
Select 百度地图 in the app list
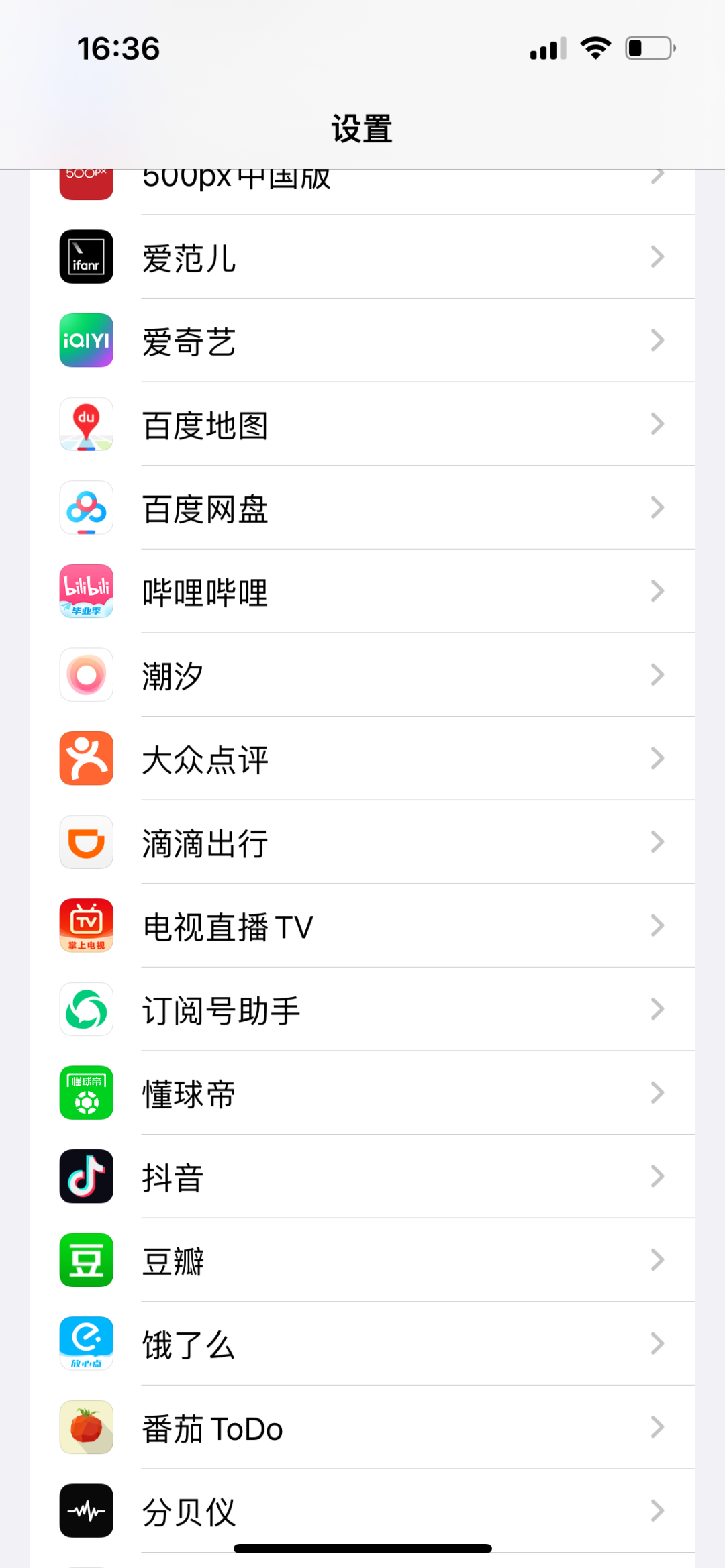click(x=362, y=425)
